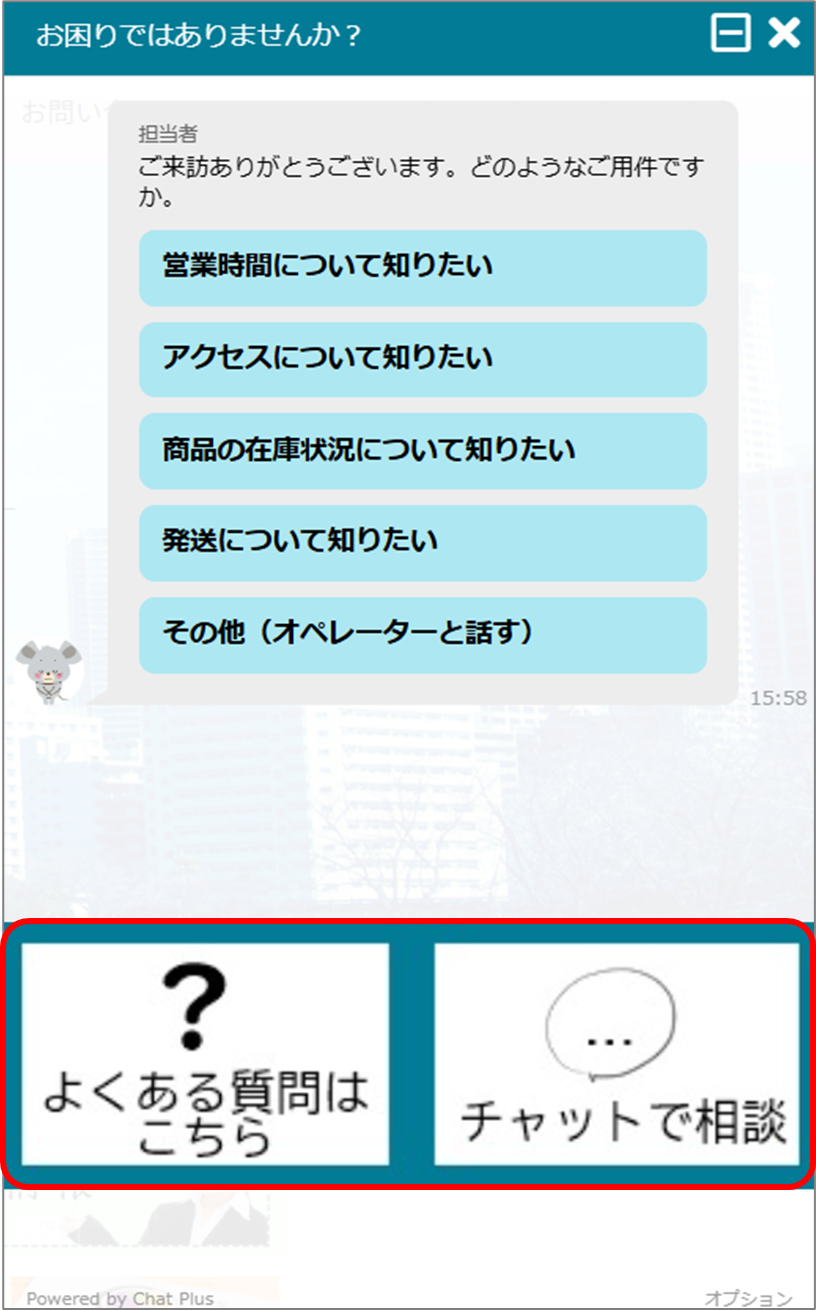The height and width of the screenshot is (1310, 816).
Task: Select 営業時間について知りたい option
Action: click(422, 268)
